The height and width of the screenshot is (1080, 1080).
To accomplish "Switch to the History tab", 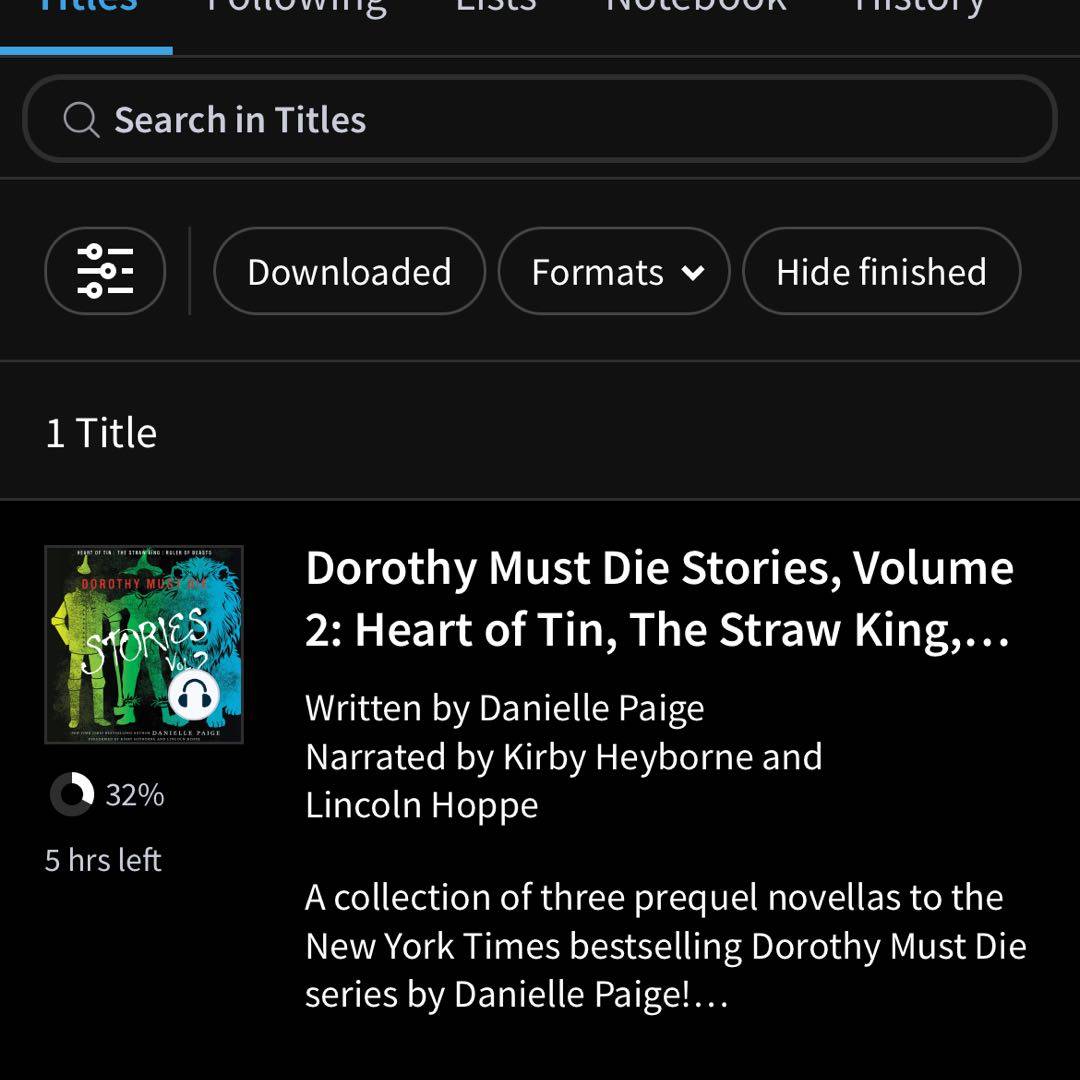I will click(919, 8).
